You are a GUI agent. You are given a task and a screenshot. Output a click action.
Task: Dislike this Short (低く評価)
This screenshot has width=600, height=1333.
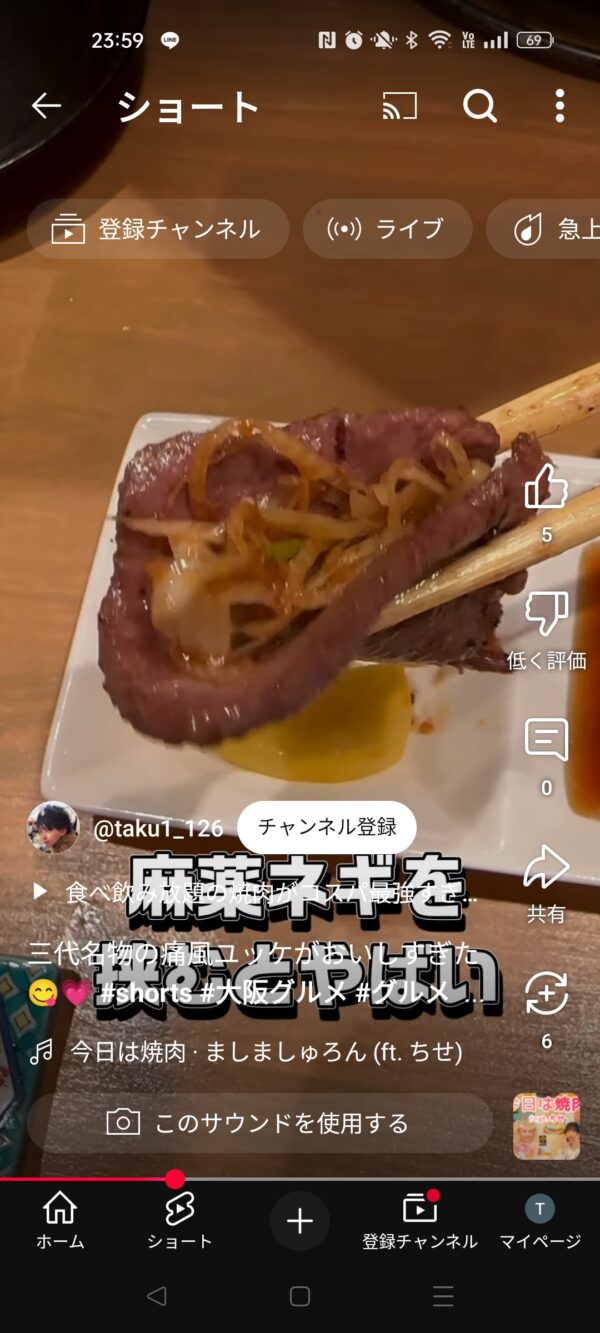[x=546, y=613]
